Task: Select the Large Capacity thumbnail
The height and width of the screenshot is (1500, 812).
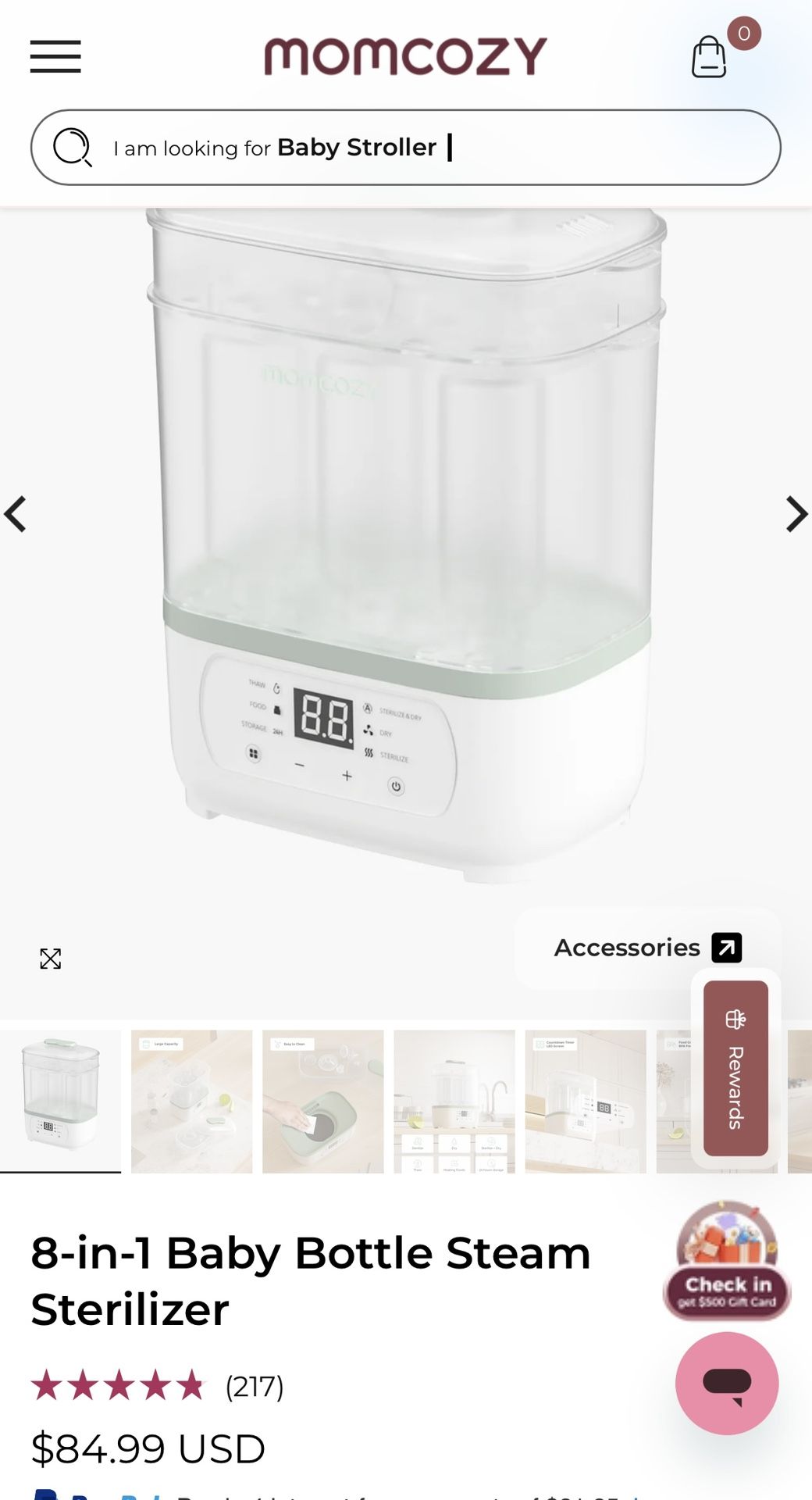Action: (x=191, y=1102)
